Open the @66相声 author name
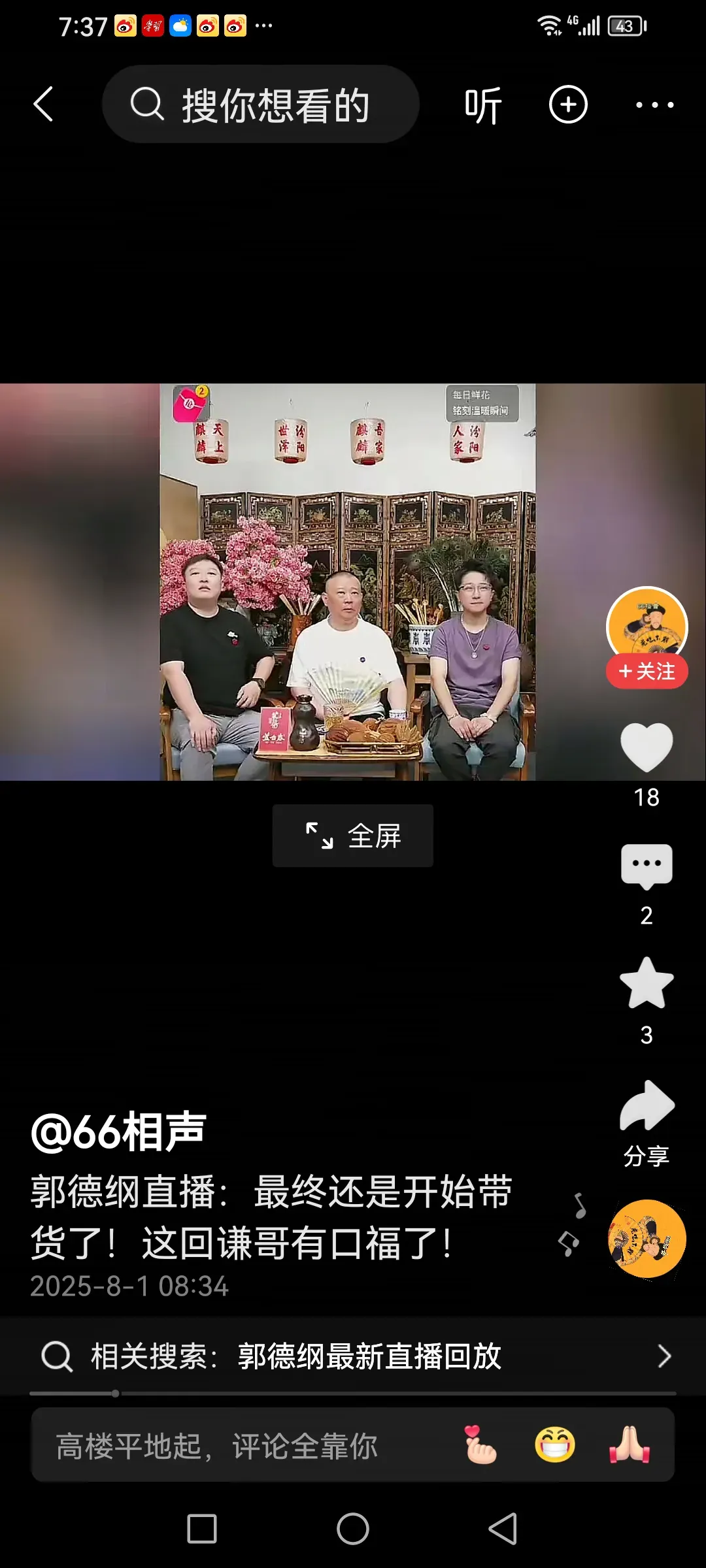Viewport: 706px width, 1568px height. (119, 1132)
